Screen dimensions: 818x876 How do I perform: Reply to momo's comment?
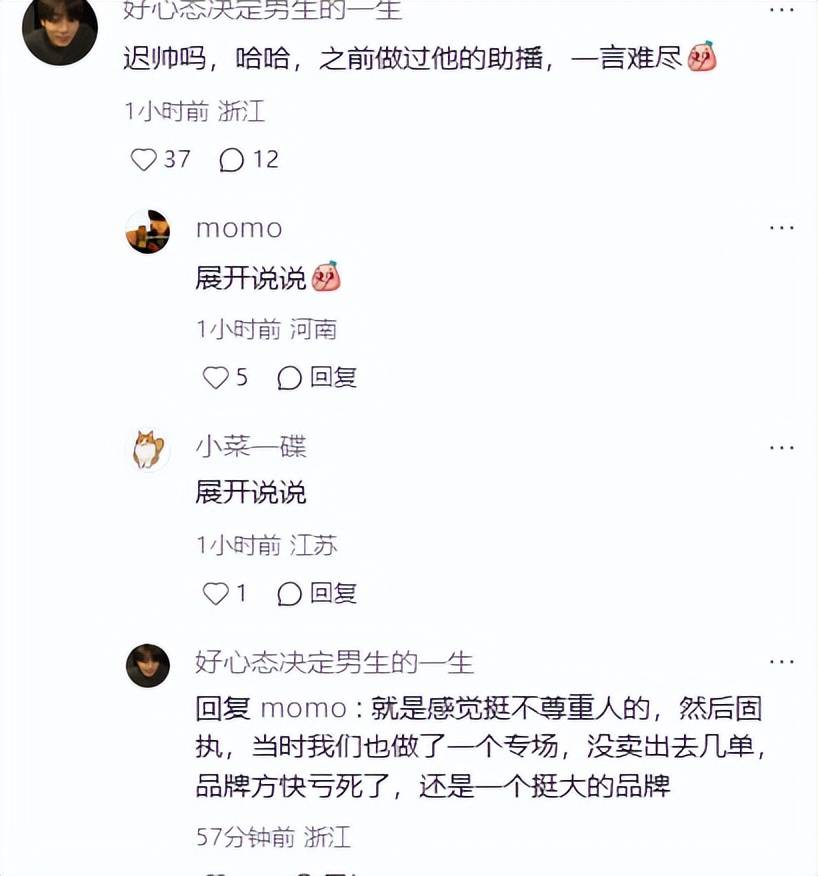pyautogui.click(x=318, y=377)
